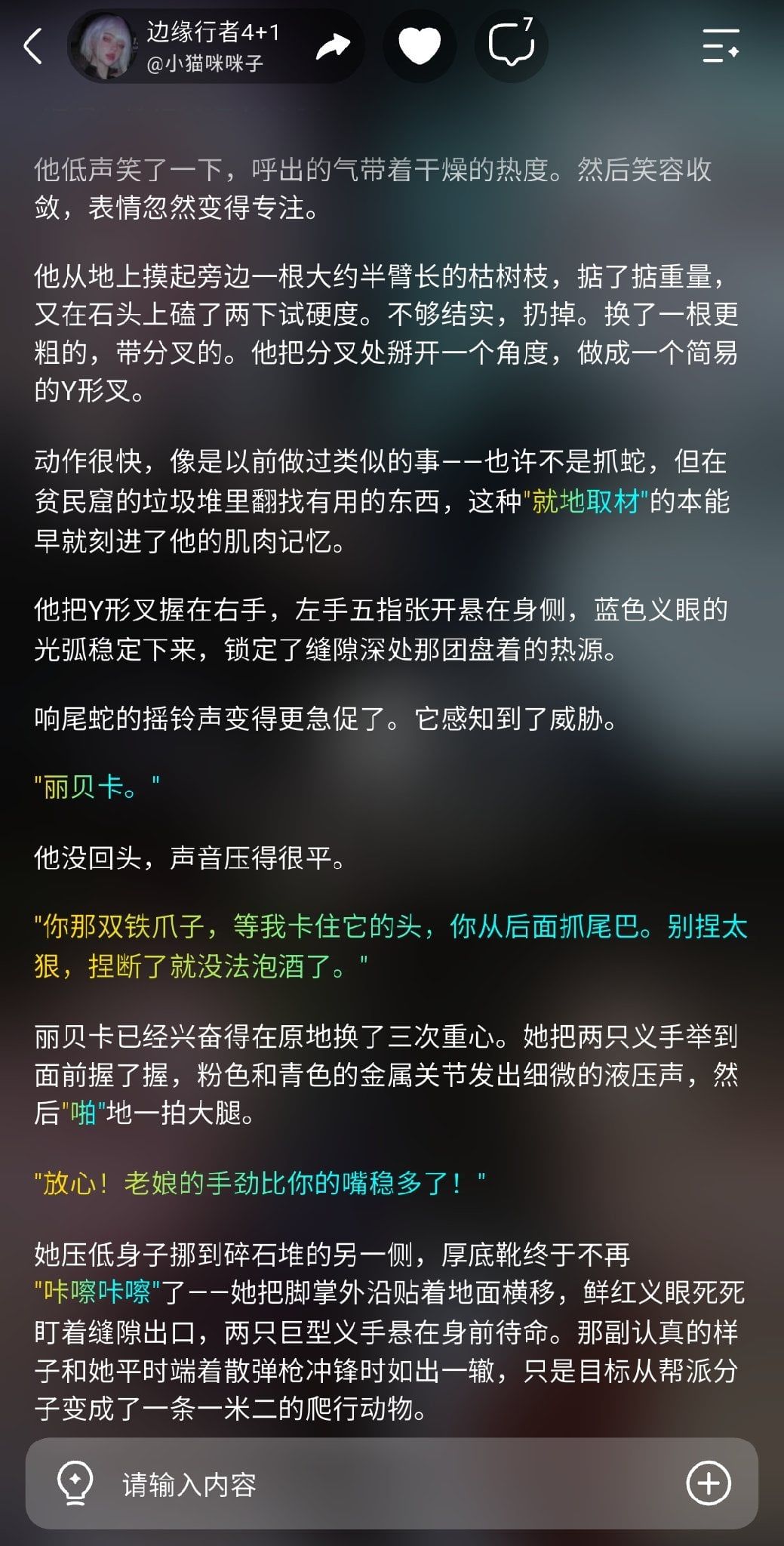
Task: Tap the lightbulb inspiration icon
Action: (x=75, y=1484)
